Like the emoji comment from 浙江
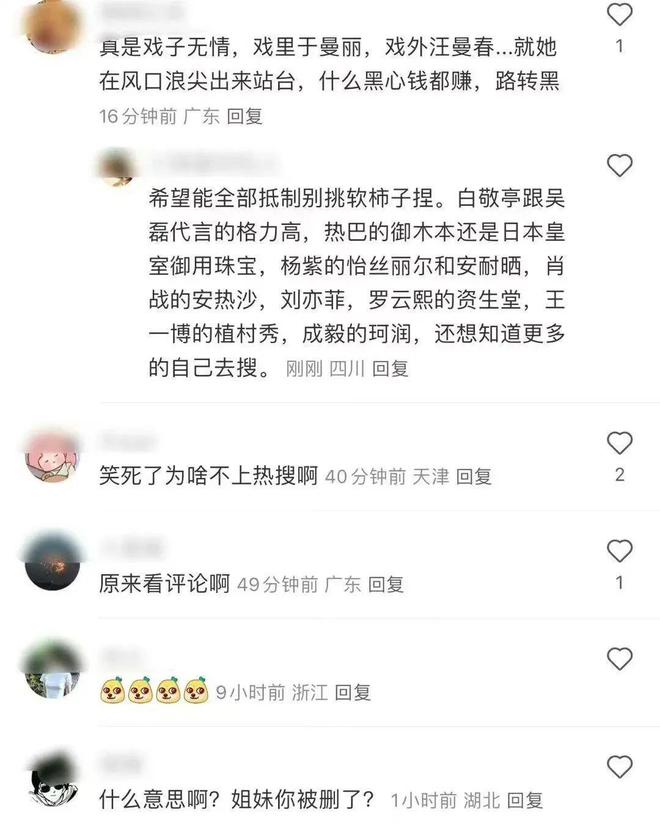 tap(620, 658)
